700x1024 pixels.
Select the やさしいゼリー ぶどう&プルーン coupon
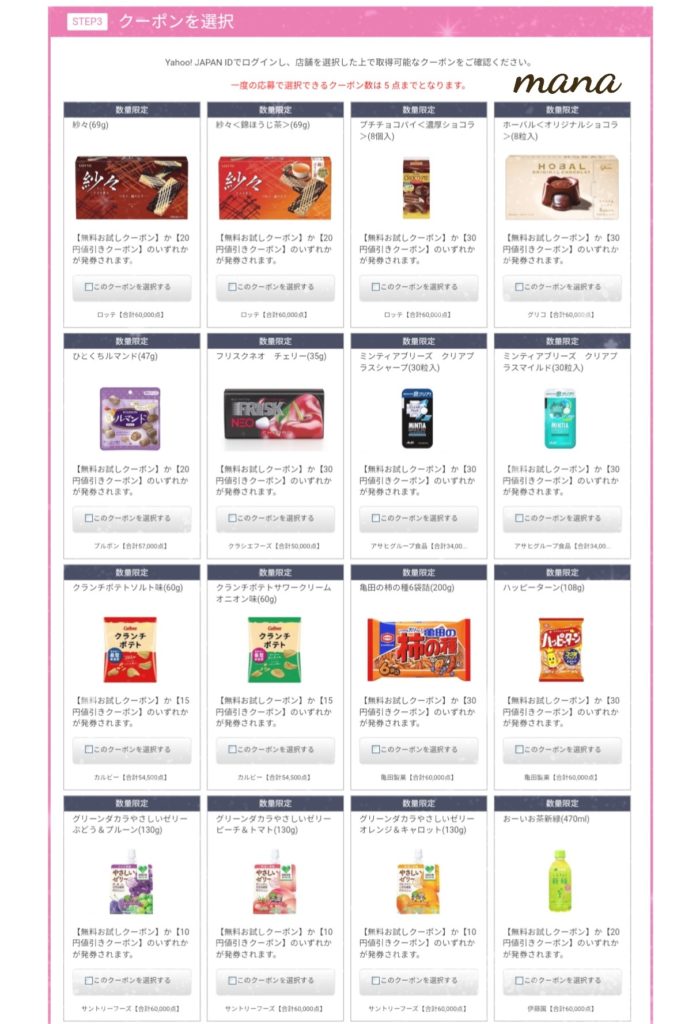(x=131, y=981)
